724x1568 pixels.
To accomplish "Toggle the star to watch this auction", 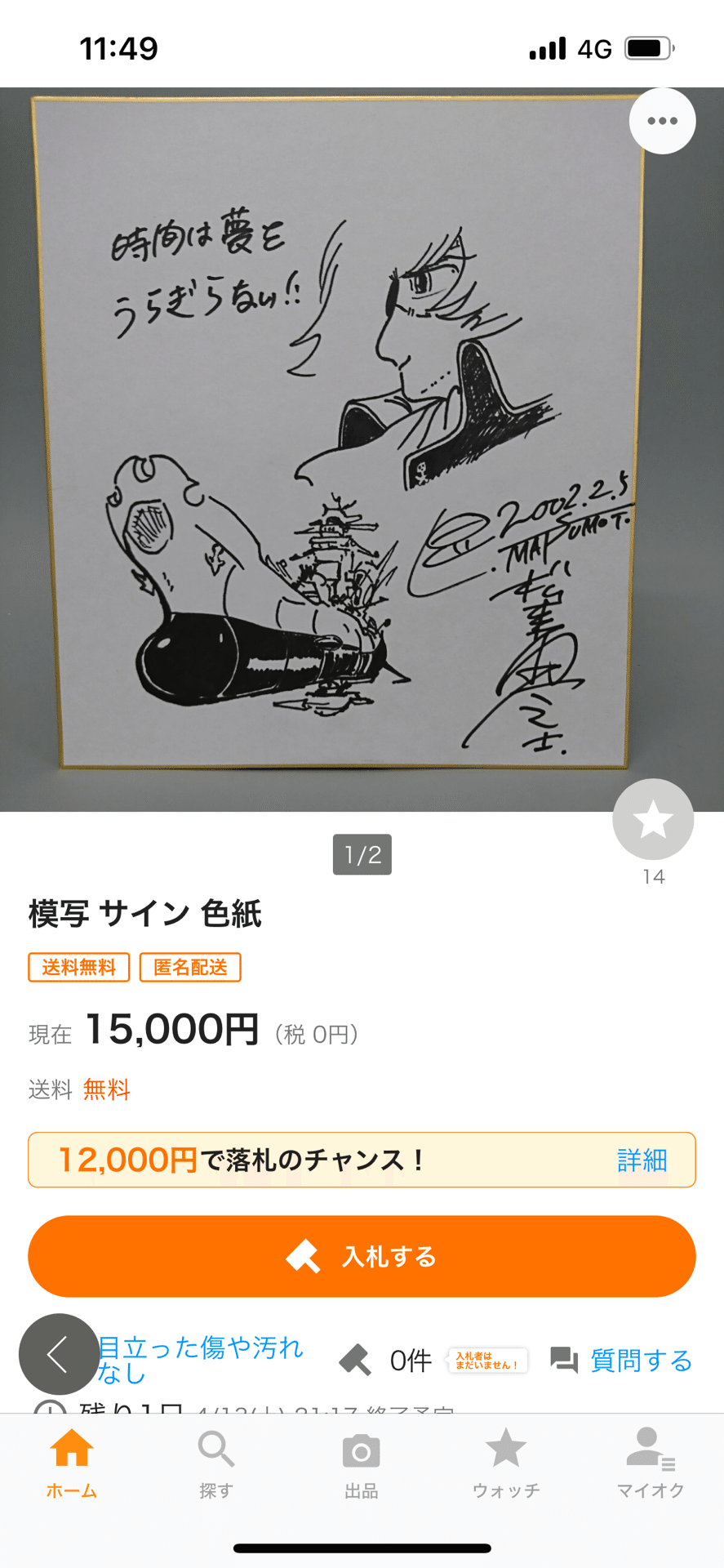I will coord(652,819).
